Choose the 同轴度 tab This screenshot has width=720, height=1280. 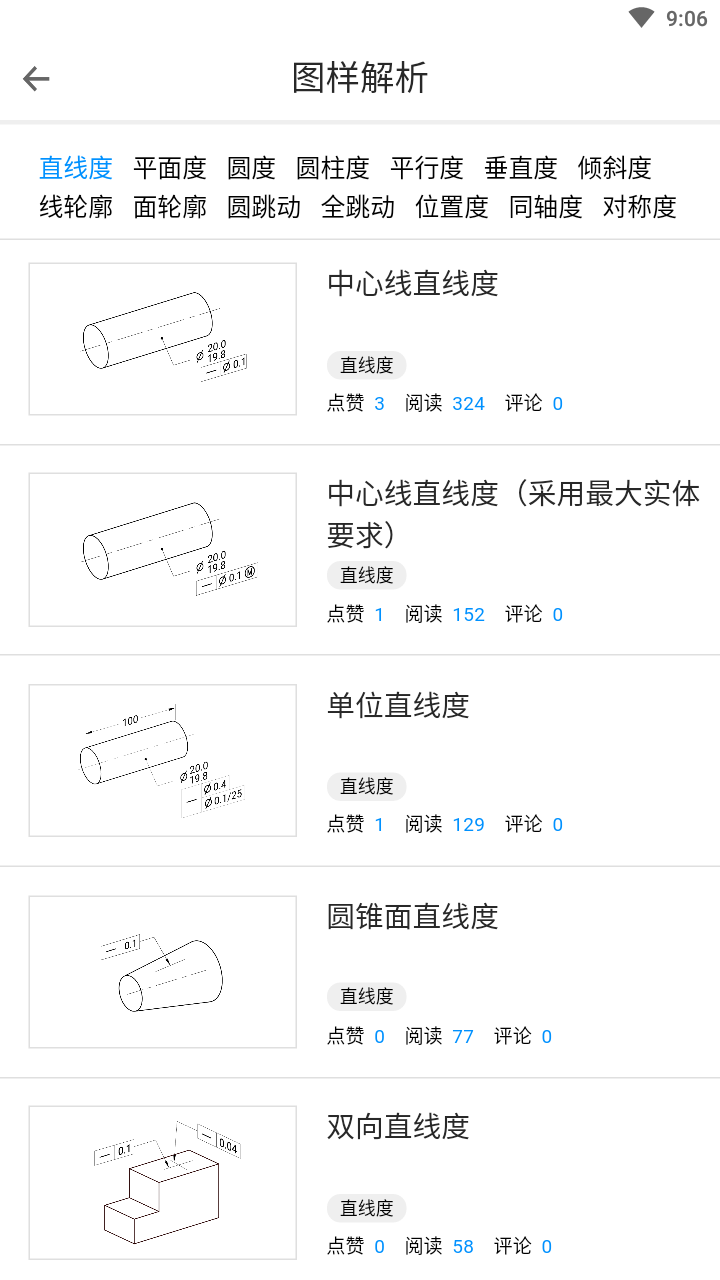[546, 207]
